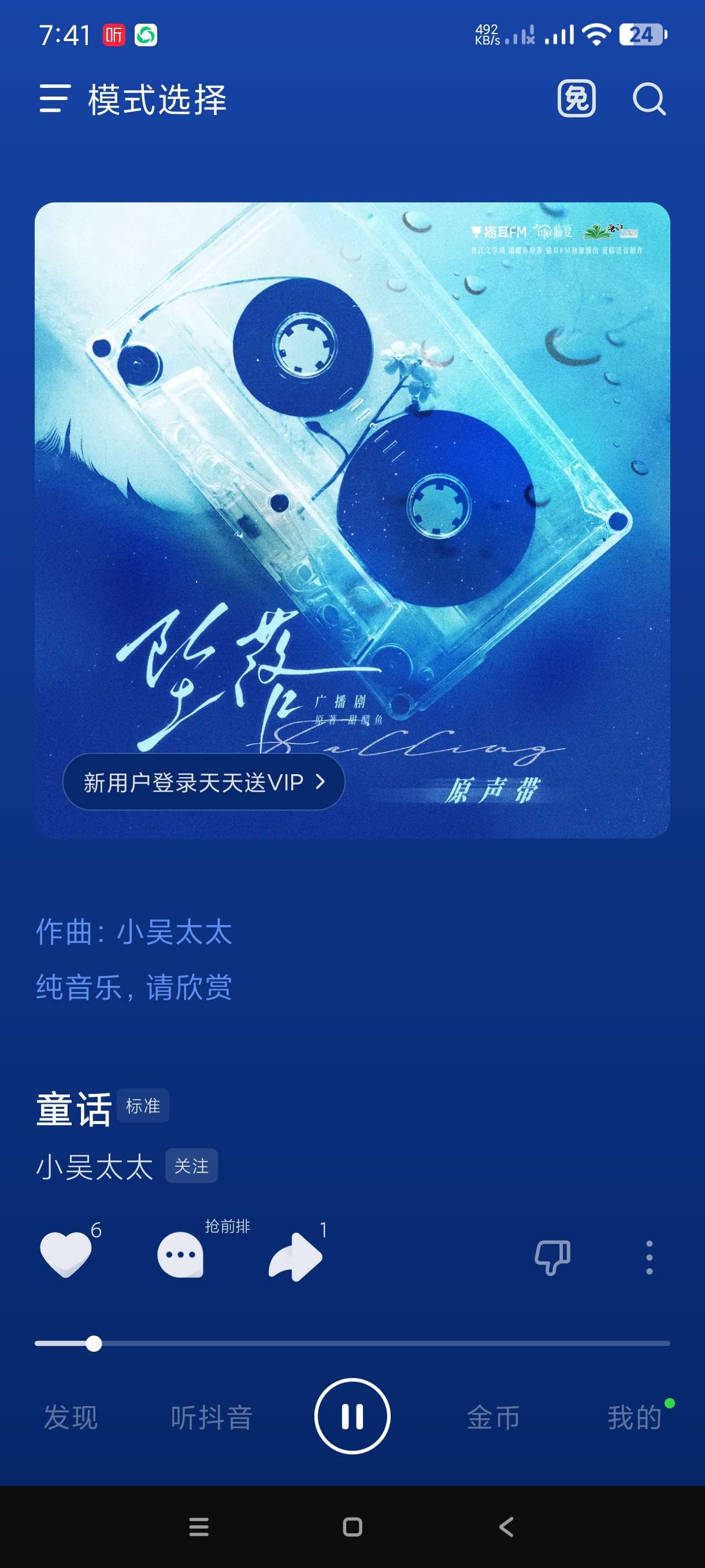Open the comments bubble icon
Screen dimensions: 705x1568
coord(180,1255)
